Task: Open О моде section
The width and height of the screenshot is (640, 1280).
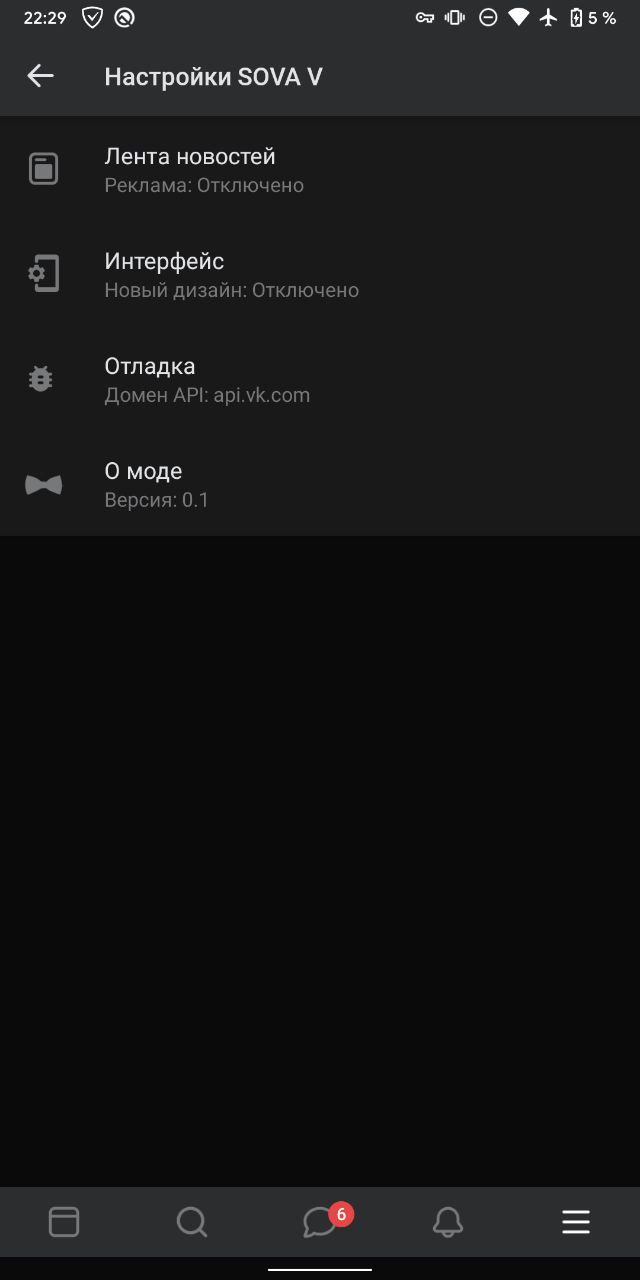Action: coord(320,484)
